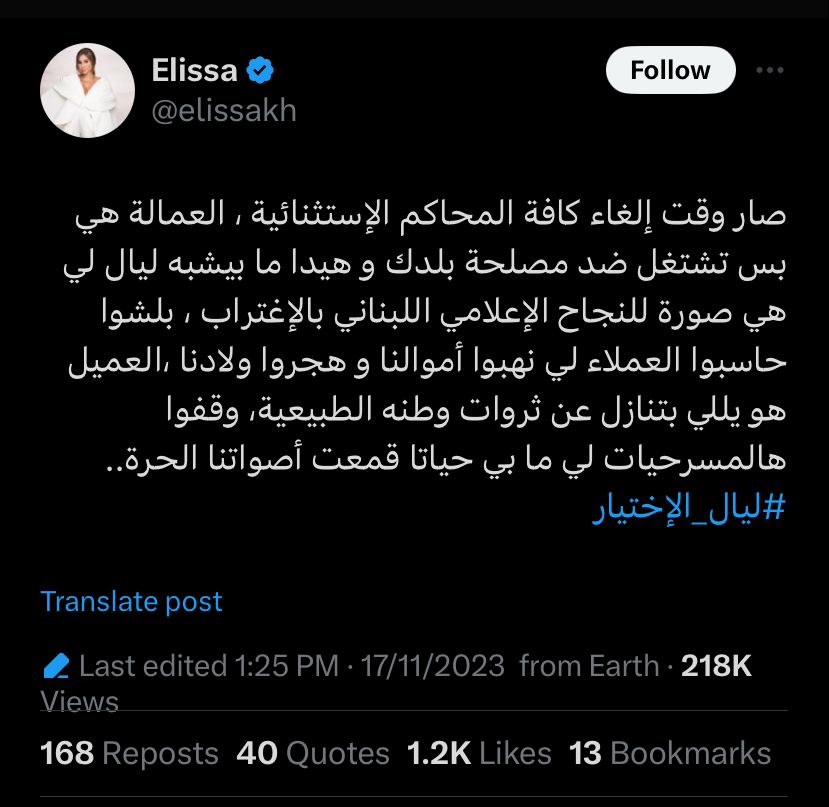
Task: View the 40 Quotes list
Action: [x=313, y=753]
